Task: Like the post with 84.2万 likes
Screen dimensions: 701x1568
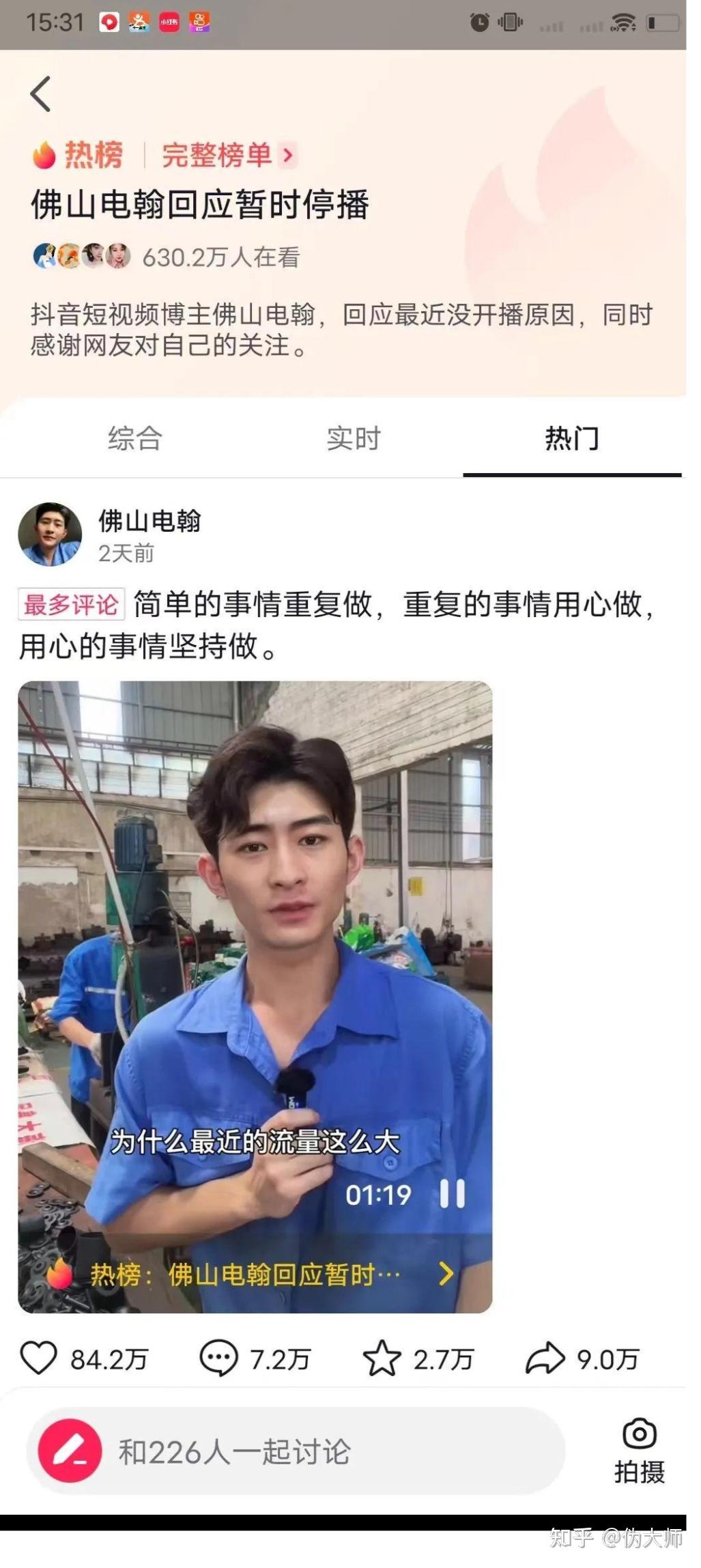Action: coord(39,1358)
